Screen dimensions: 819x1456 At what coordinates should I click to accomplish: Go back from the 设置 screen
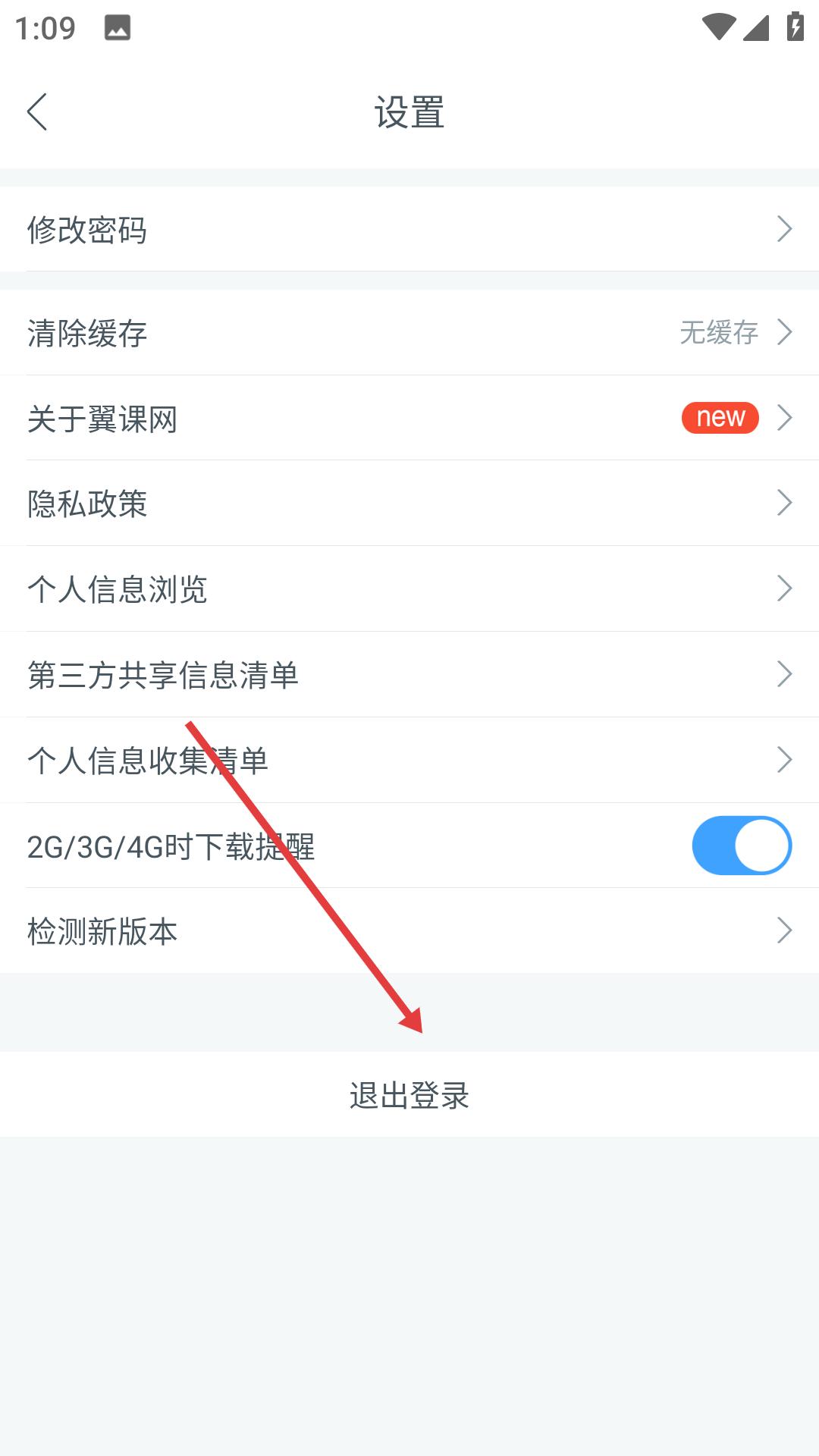37,112
